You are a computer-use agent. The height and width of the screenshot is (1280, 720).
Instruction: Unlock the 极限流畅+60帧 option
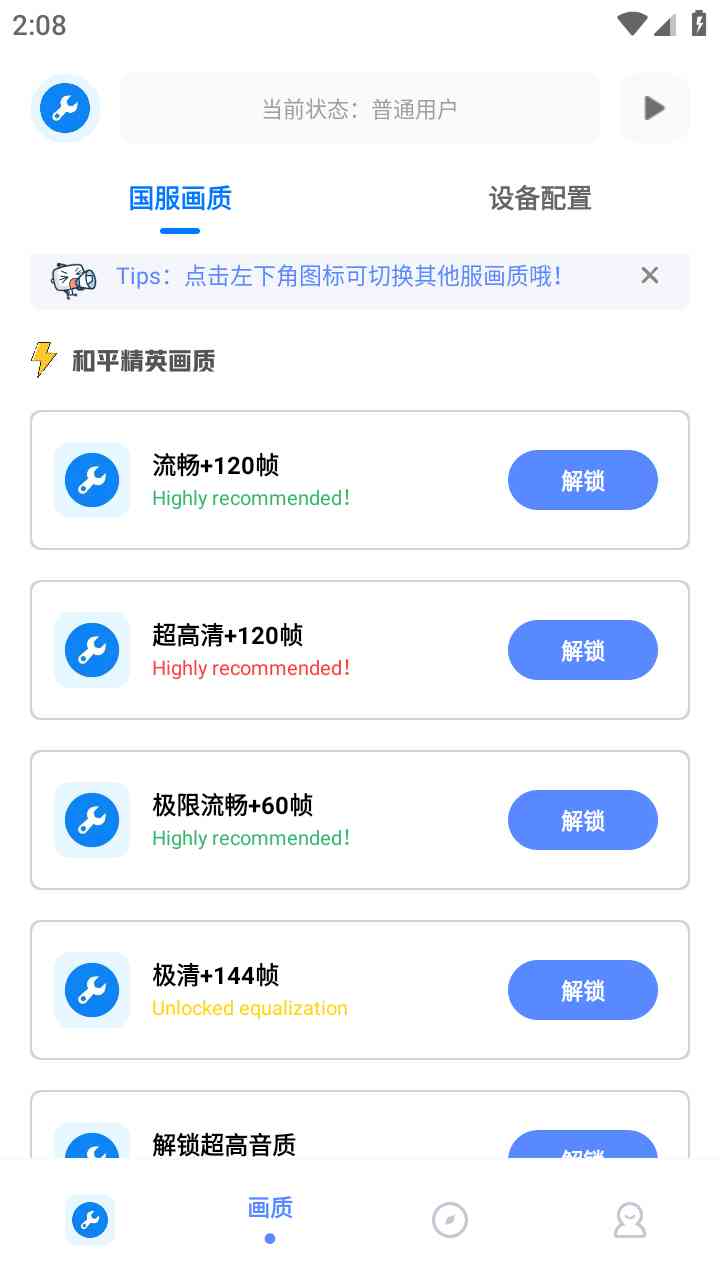pos(582,820)
